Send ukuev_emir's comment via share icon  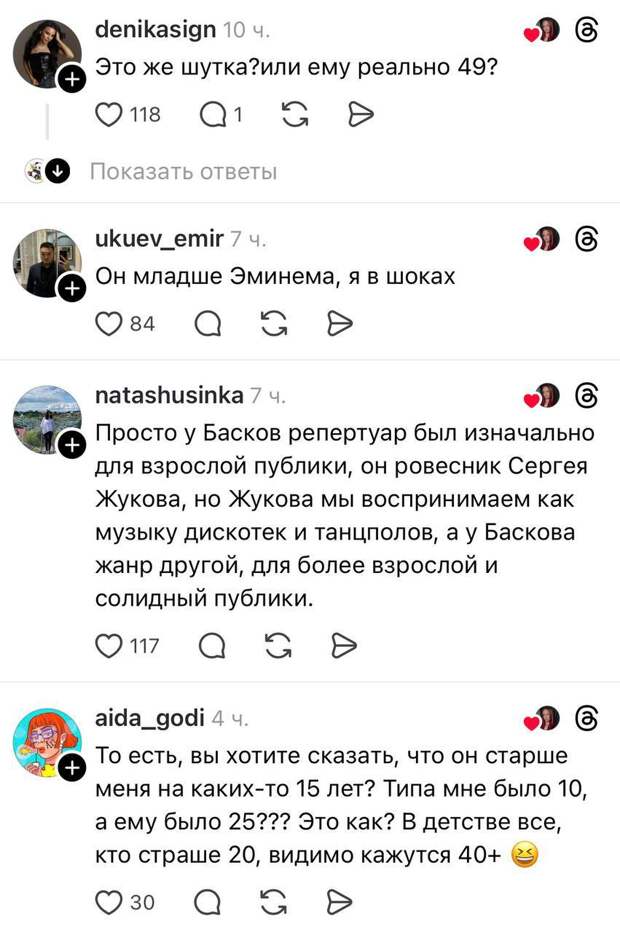pos(339,323)
